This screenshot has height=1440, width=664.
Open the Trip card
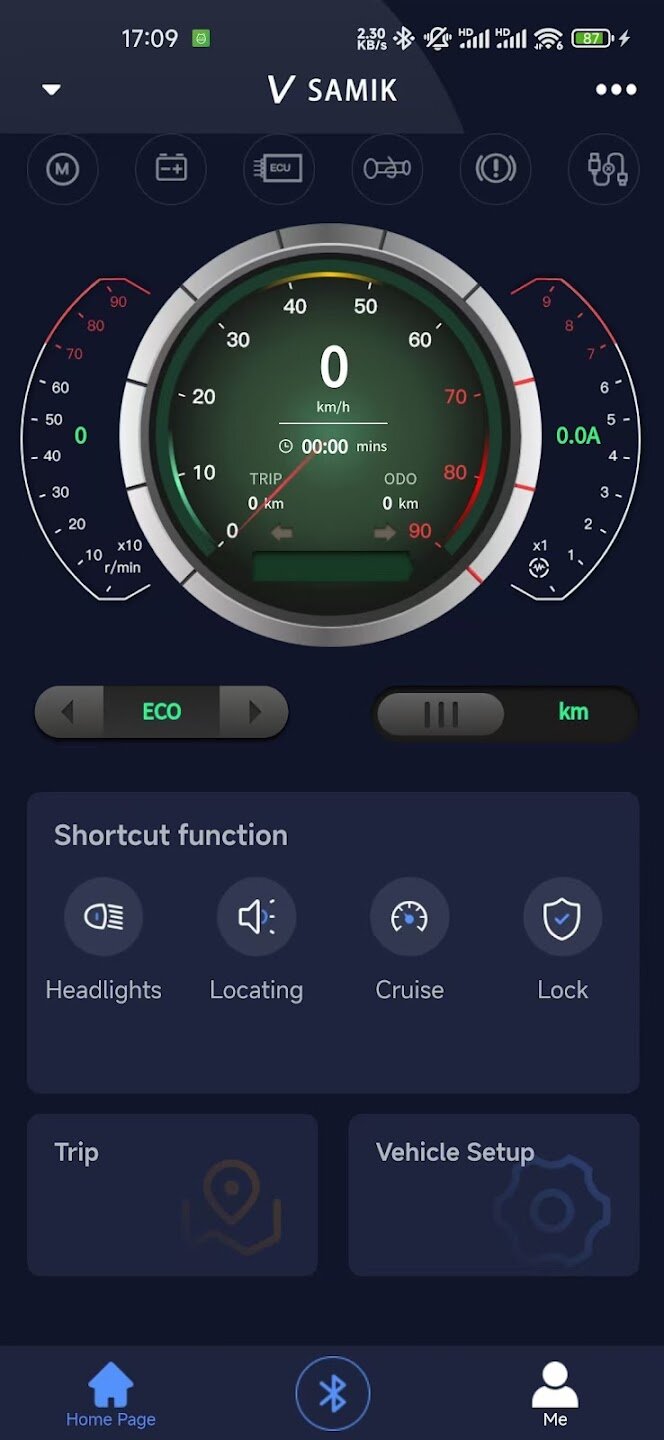[x=172, y=1195]
